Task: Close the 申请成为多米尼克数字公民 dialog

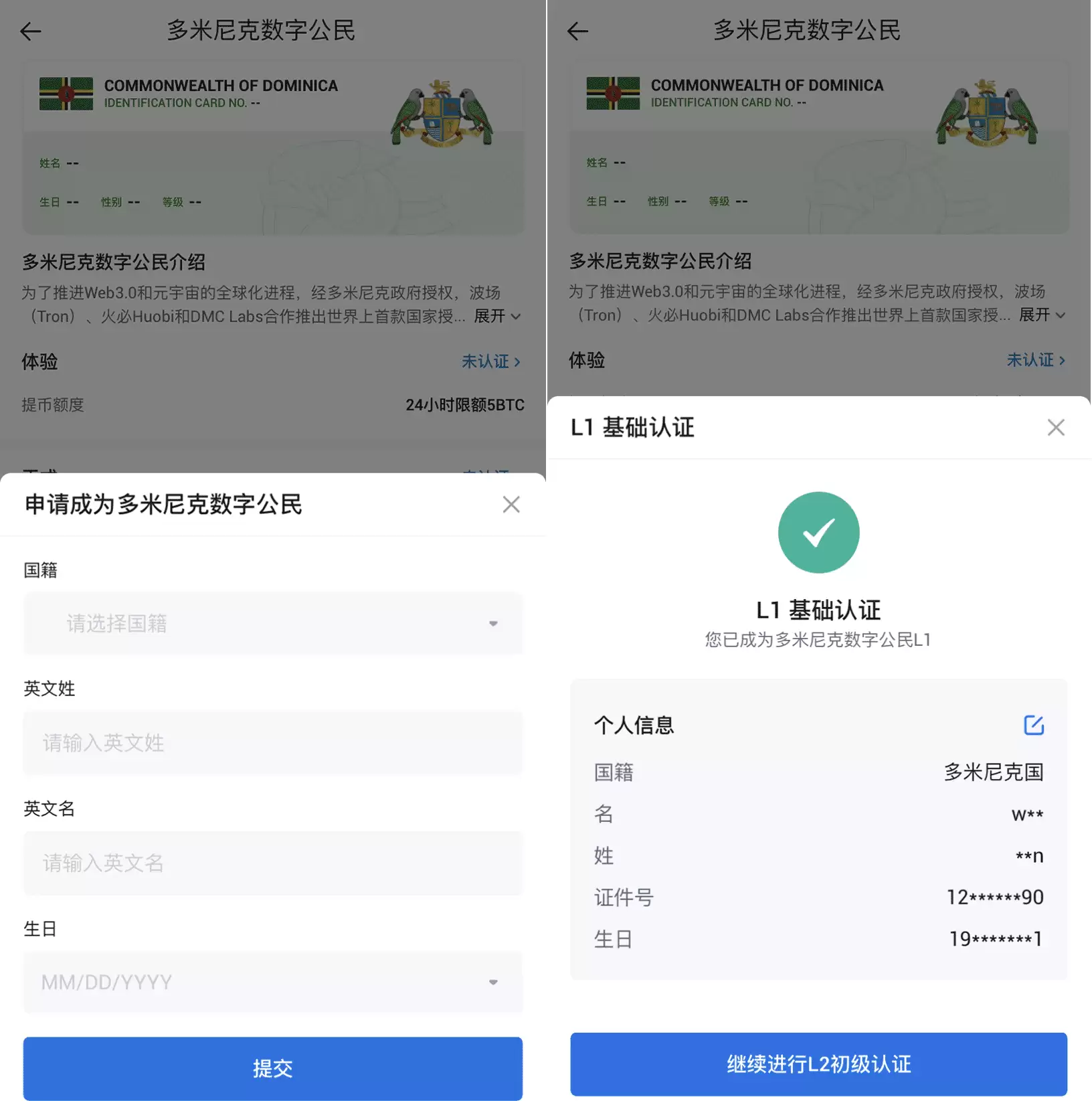Action: (x=511, y=504)
